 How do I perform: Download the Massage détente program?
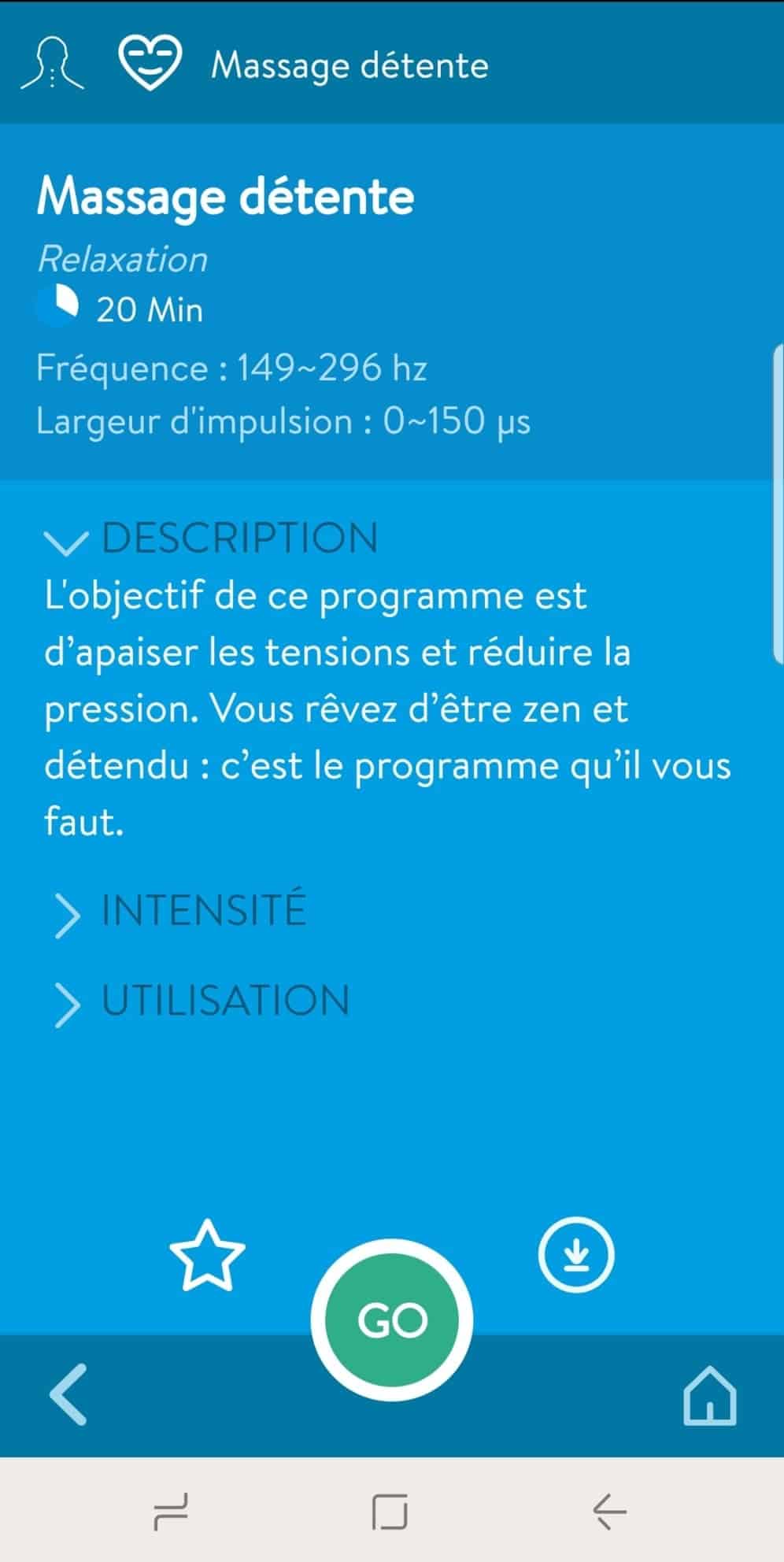tap(576, 1254)
